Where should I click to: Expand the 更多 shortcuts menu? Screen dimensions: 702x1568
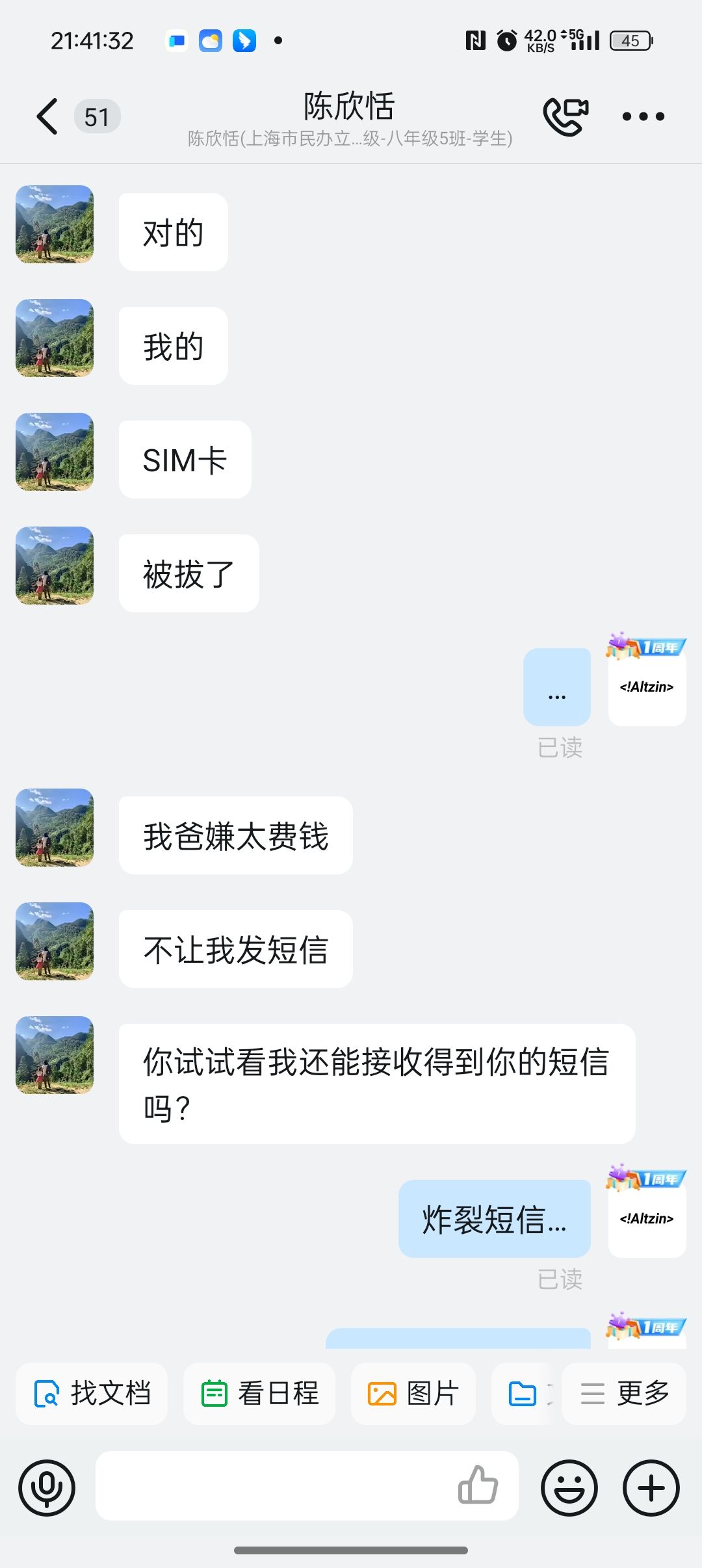point(624,1393)
